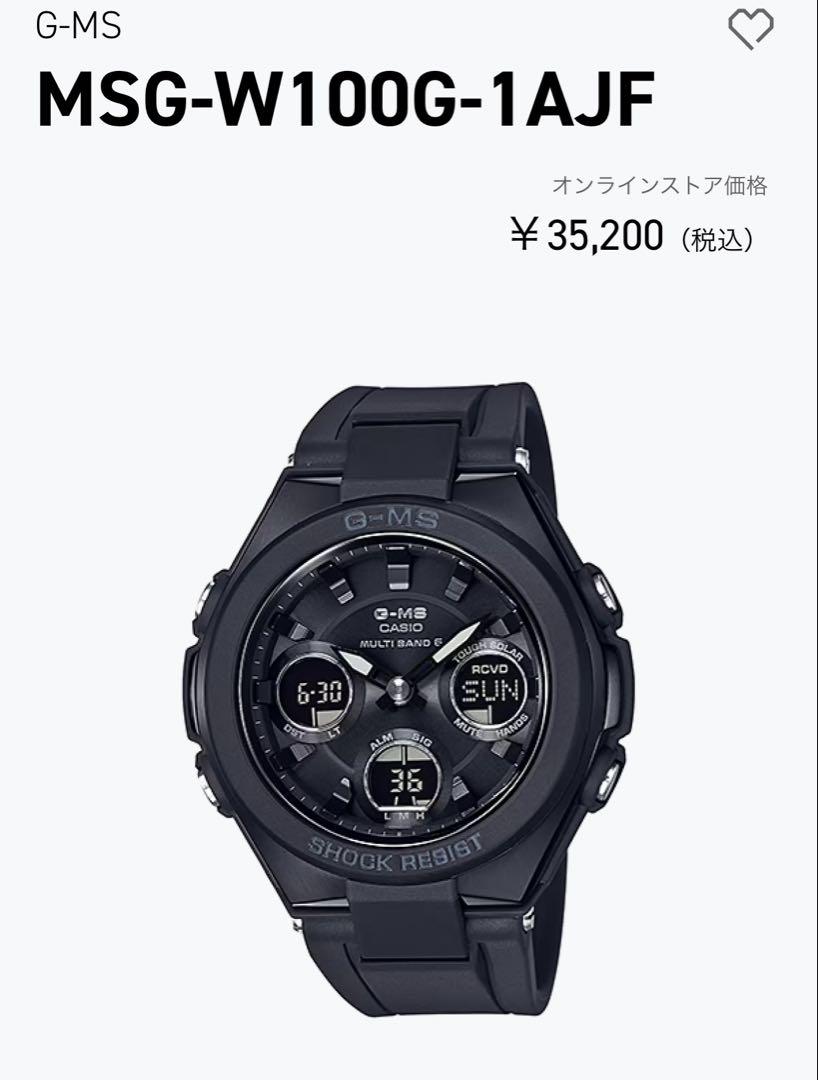The height and width of the screenshot is (1080, 818).
Task: Add MSG-W100G-1AJF to favorites with the heart
Action: click(750, 30)
